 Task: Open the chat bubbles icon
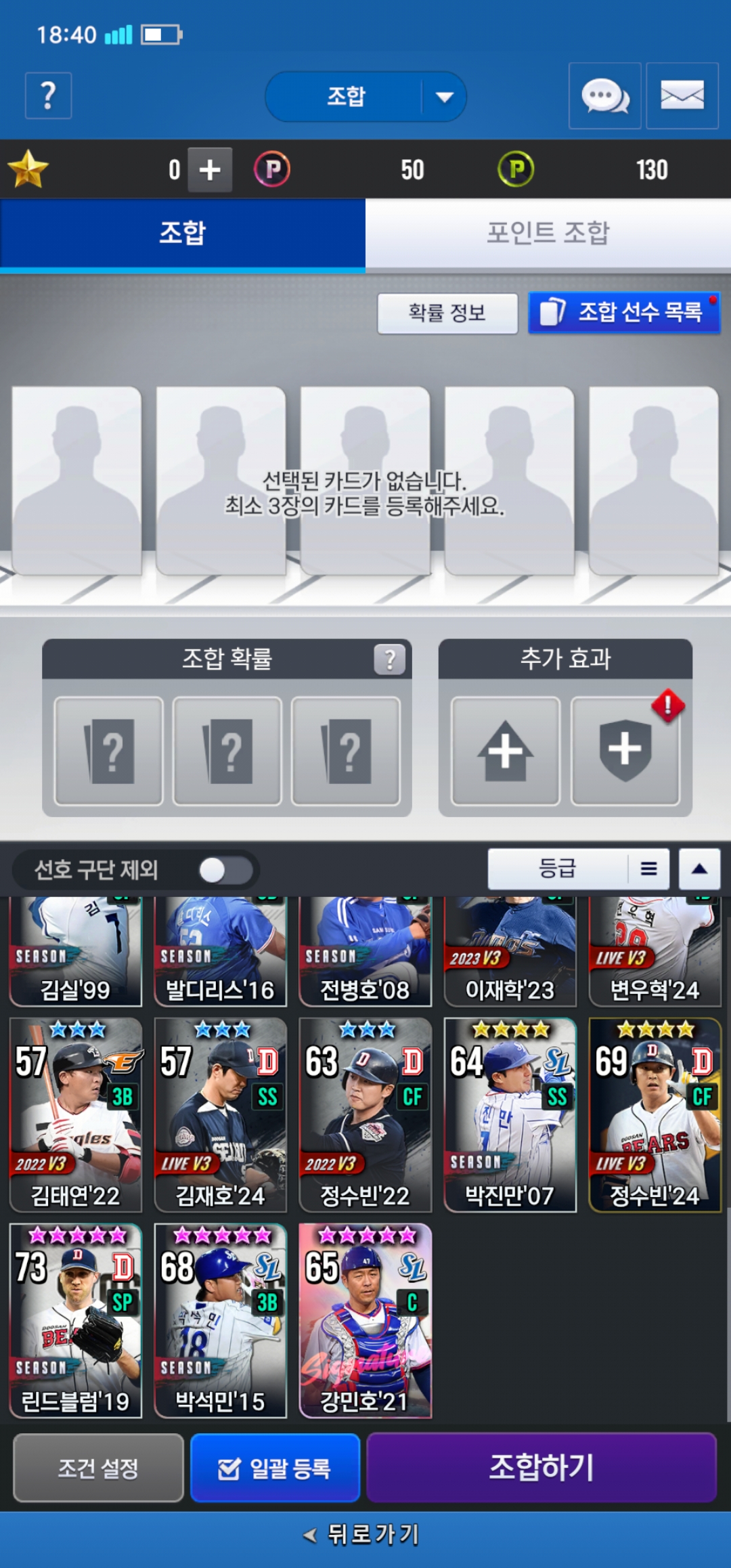(604, 95)
